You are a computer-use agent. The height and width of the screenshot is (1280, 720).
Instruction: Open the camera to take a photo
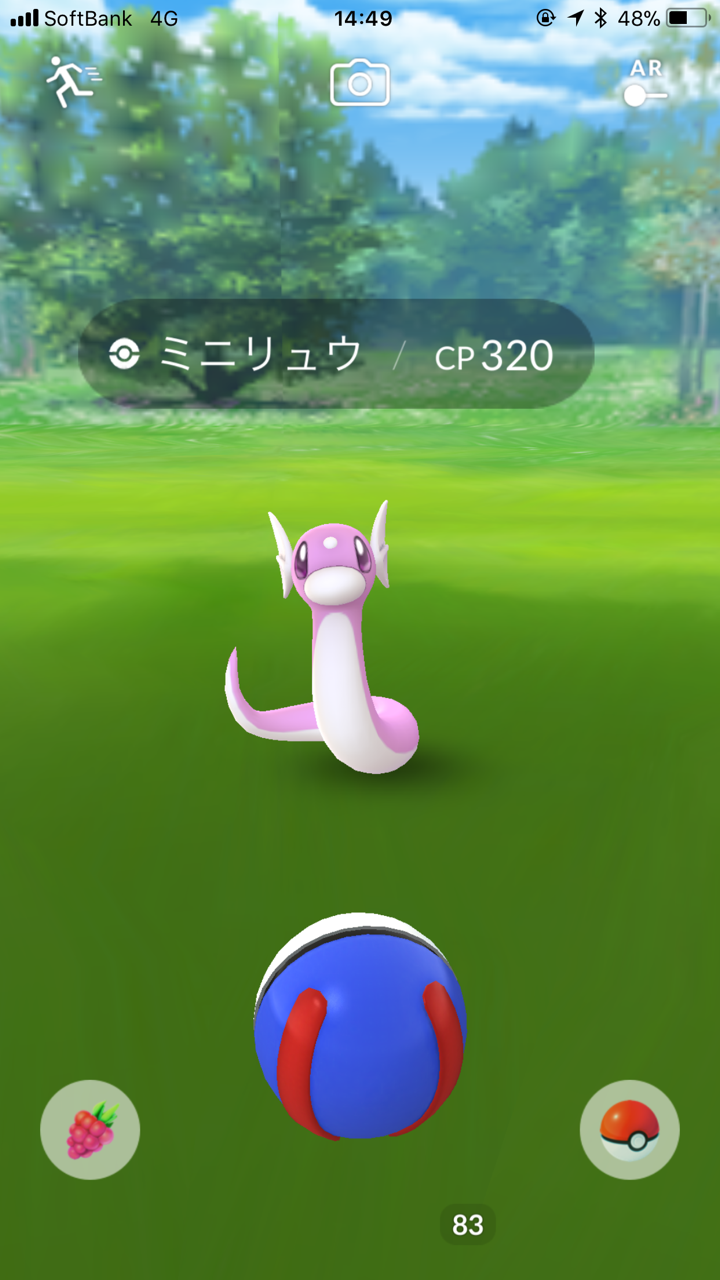pyautogui.click(x=360, y=83)
